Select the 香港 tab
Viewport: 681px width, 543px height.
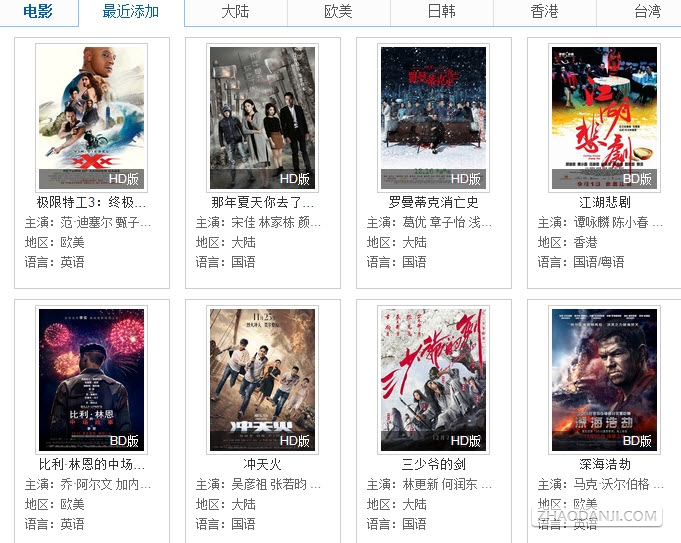545,12
